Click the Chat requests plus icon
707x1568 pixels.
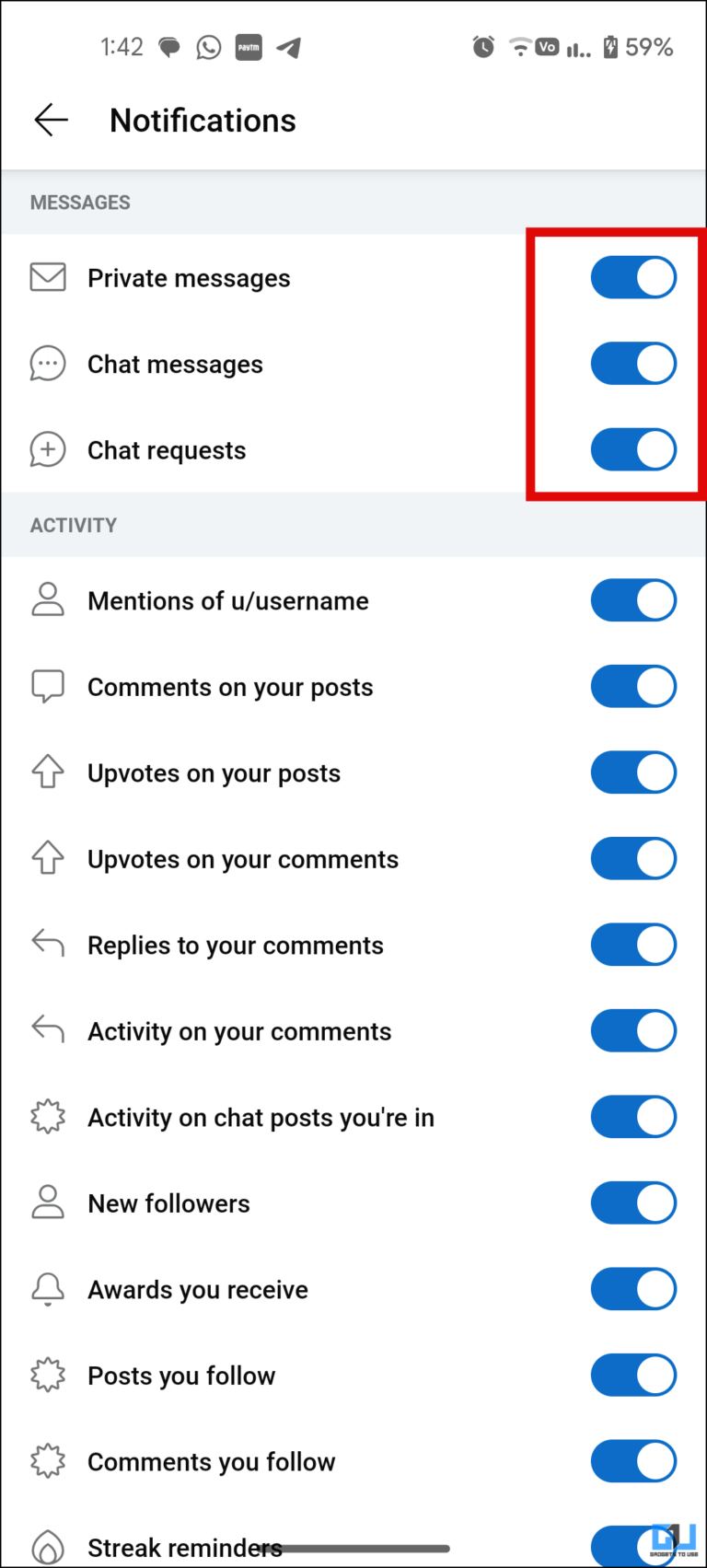[x=47, y=449]
